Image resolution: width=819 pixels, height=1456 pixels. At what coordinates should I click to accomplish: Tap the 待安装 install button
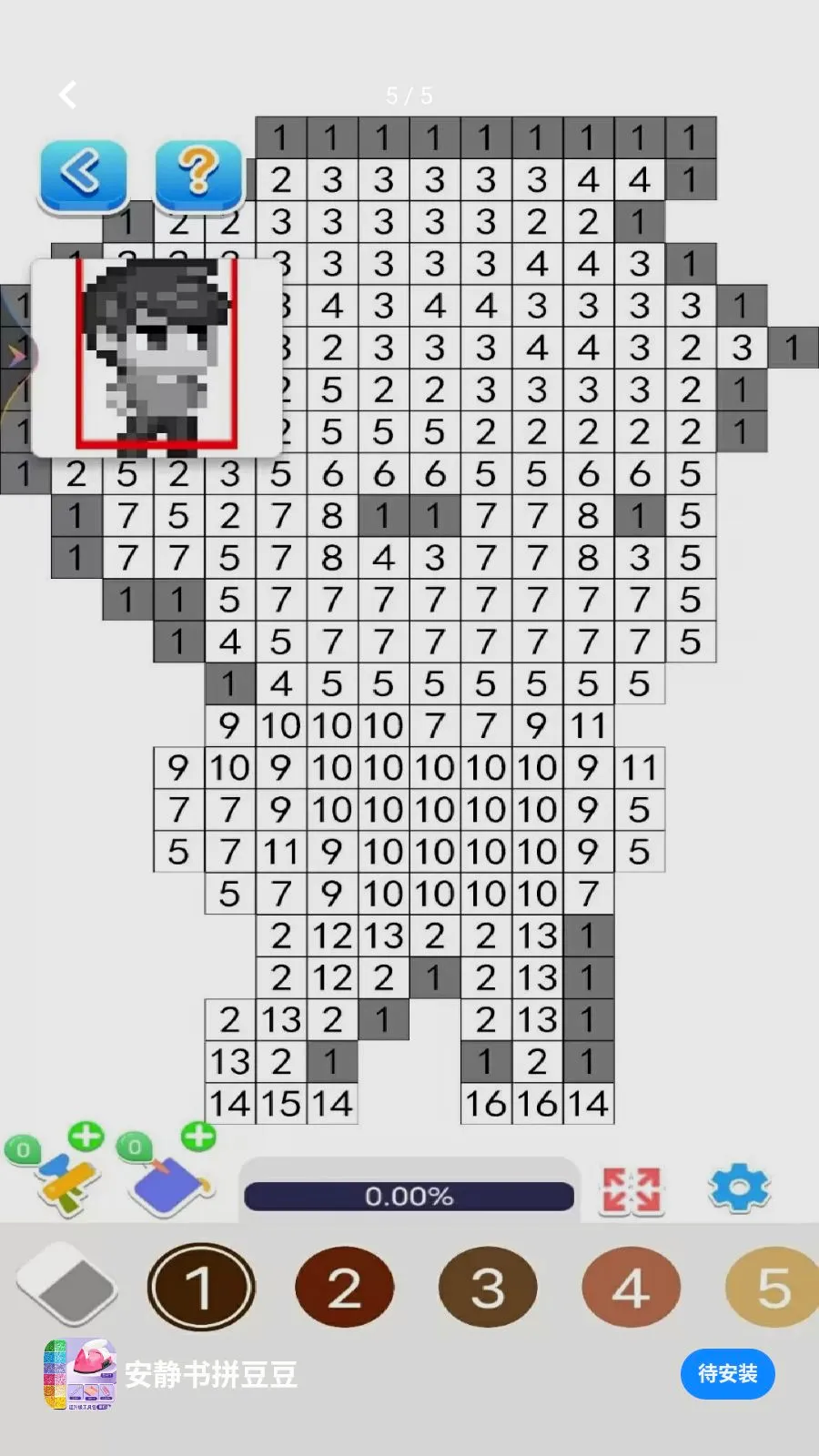click(x=727, y=1373)
